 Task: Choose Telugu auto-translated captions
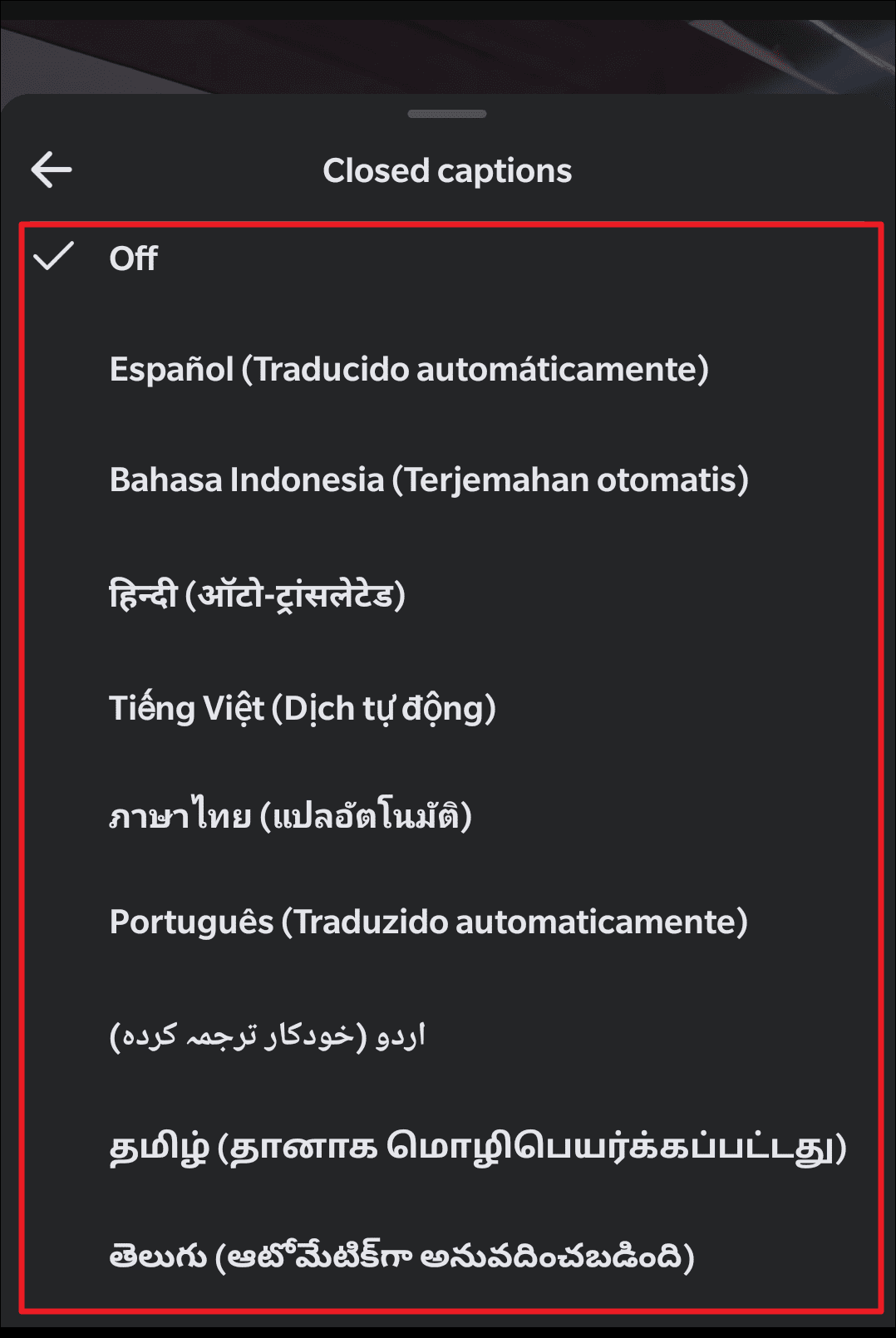[401, 1256]
